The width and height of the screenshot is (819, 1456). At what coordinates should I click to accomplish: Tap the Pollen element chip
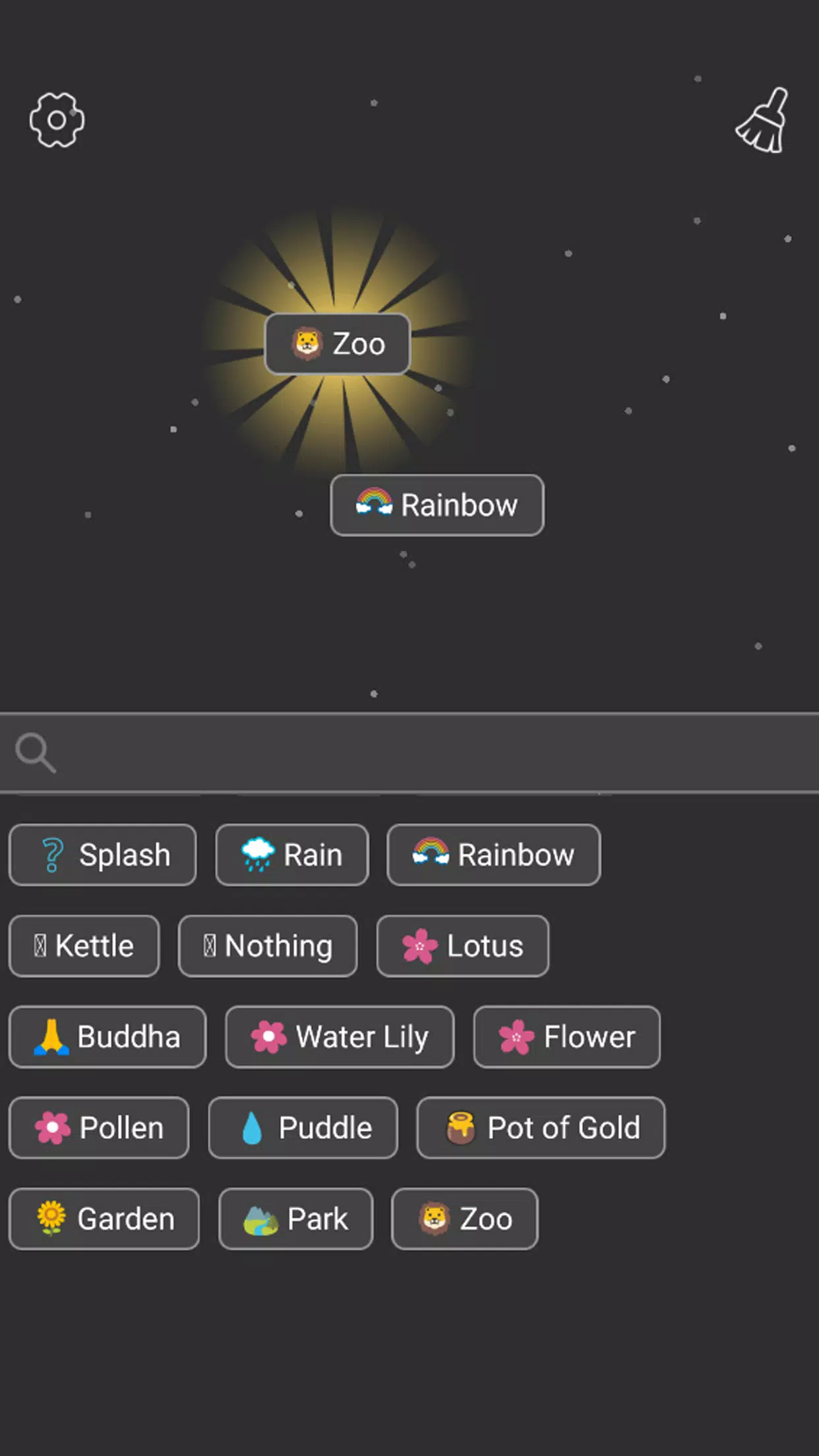[x=99, y=1128]
